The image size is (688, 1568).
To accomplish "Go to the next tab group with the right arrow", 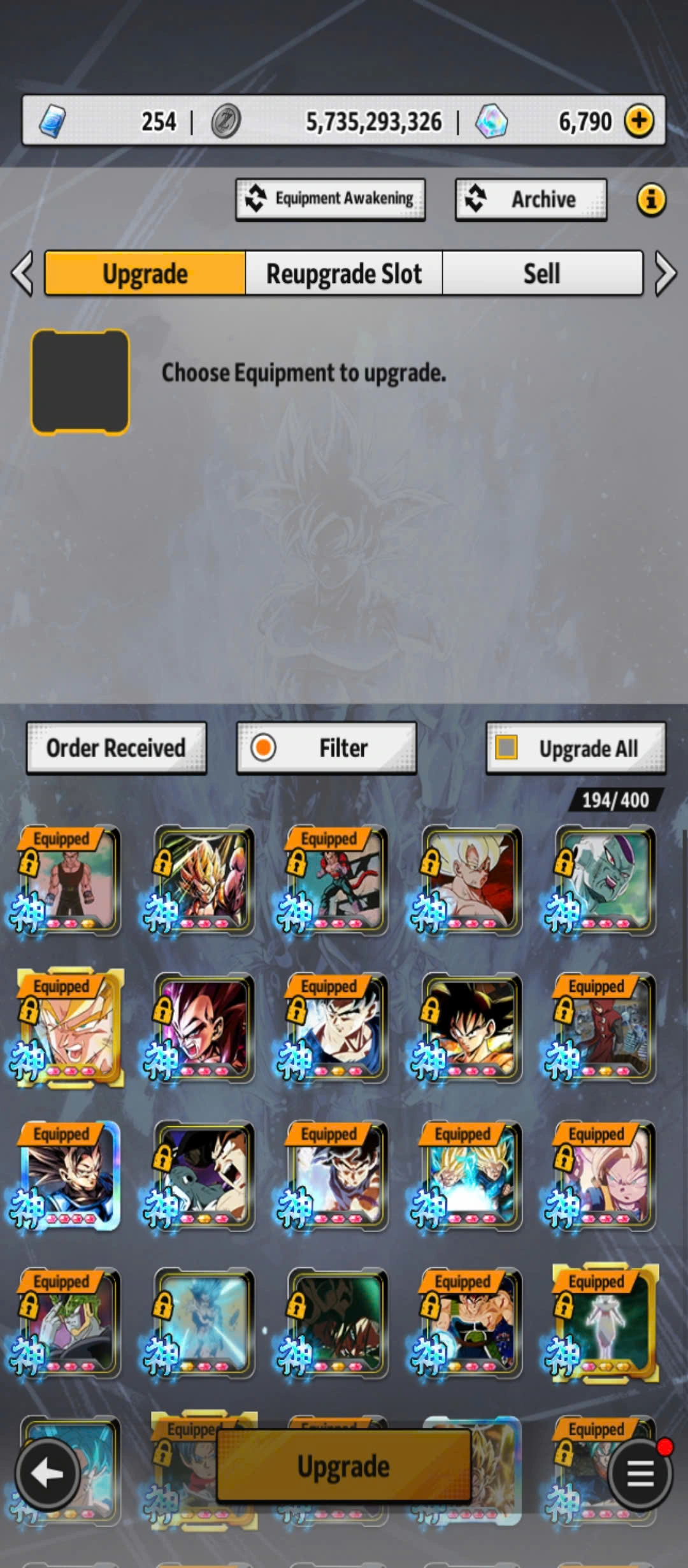I will (665, 273).
